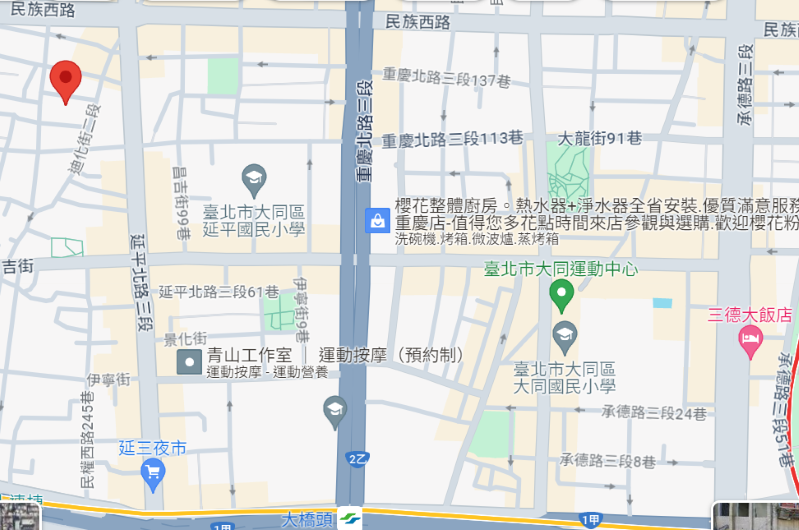799x530 pixels.
Task: Select 臺北市大同運動中心 green pin
Action: coord(563,295)
